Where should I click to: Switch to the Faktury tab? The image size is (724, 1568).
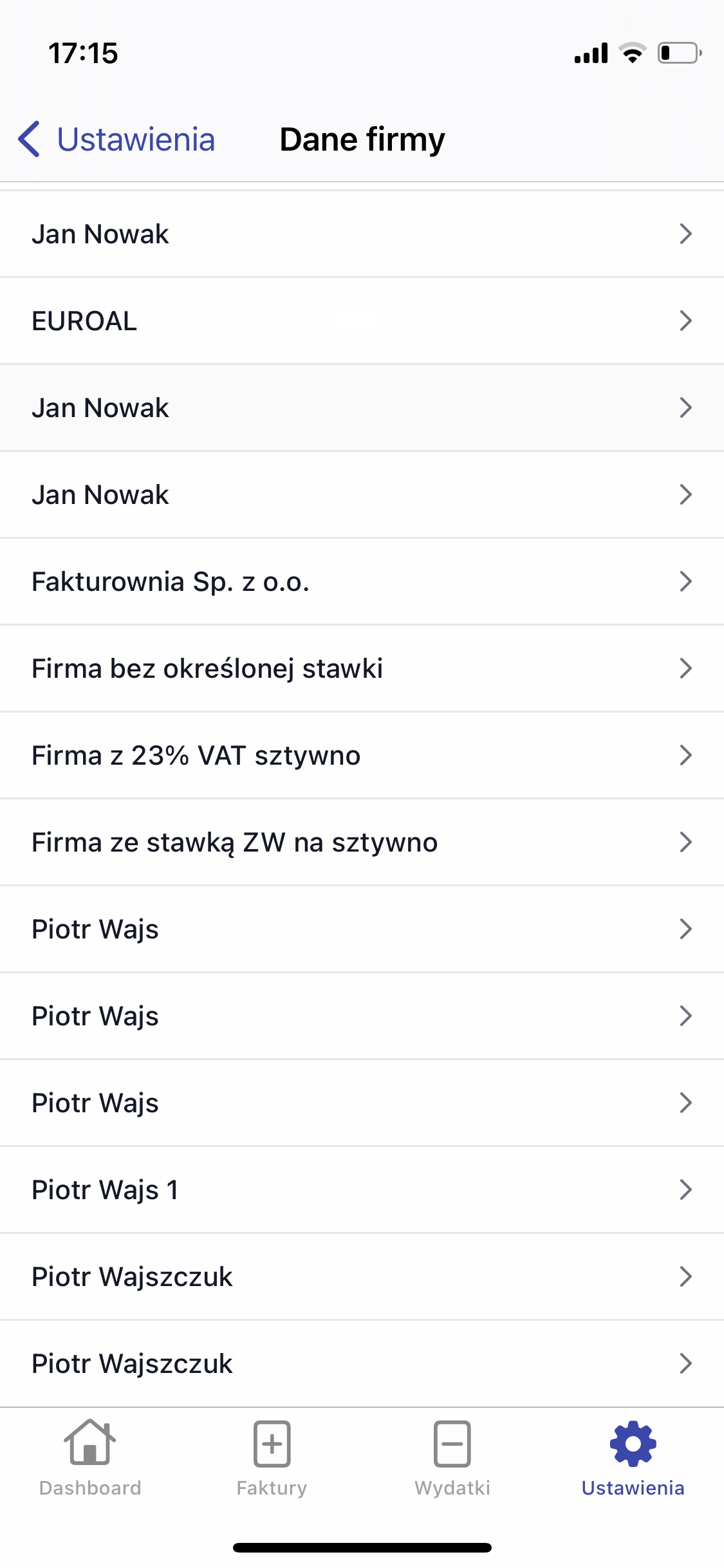click(x=272, y=1459)
